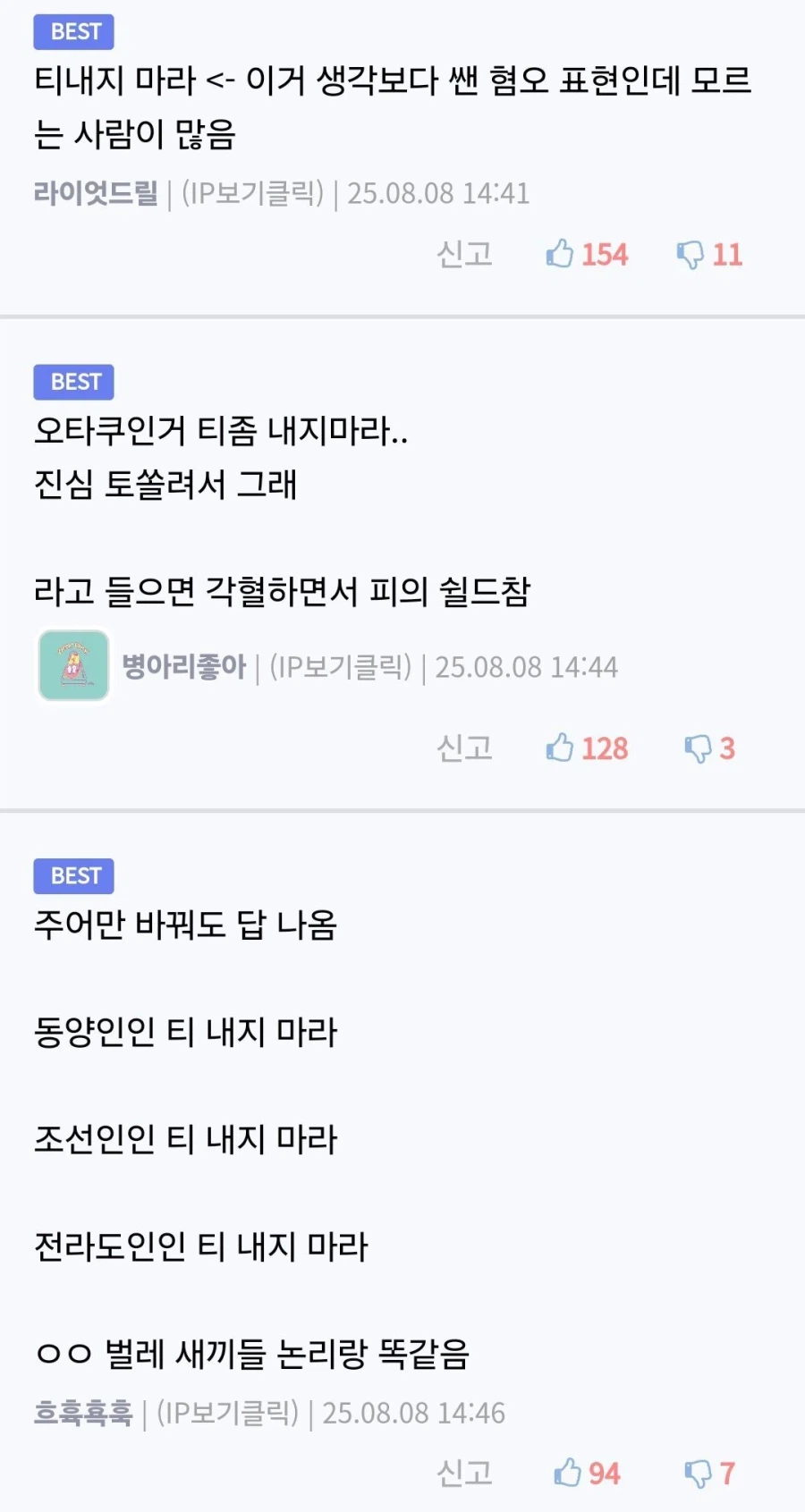The width and height of the screenshot is (805, 1512).
Task: Report 라이엇드릴's comment via 신고
Action: 464,256
